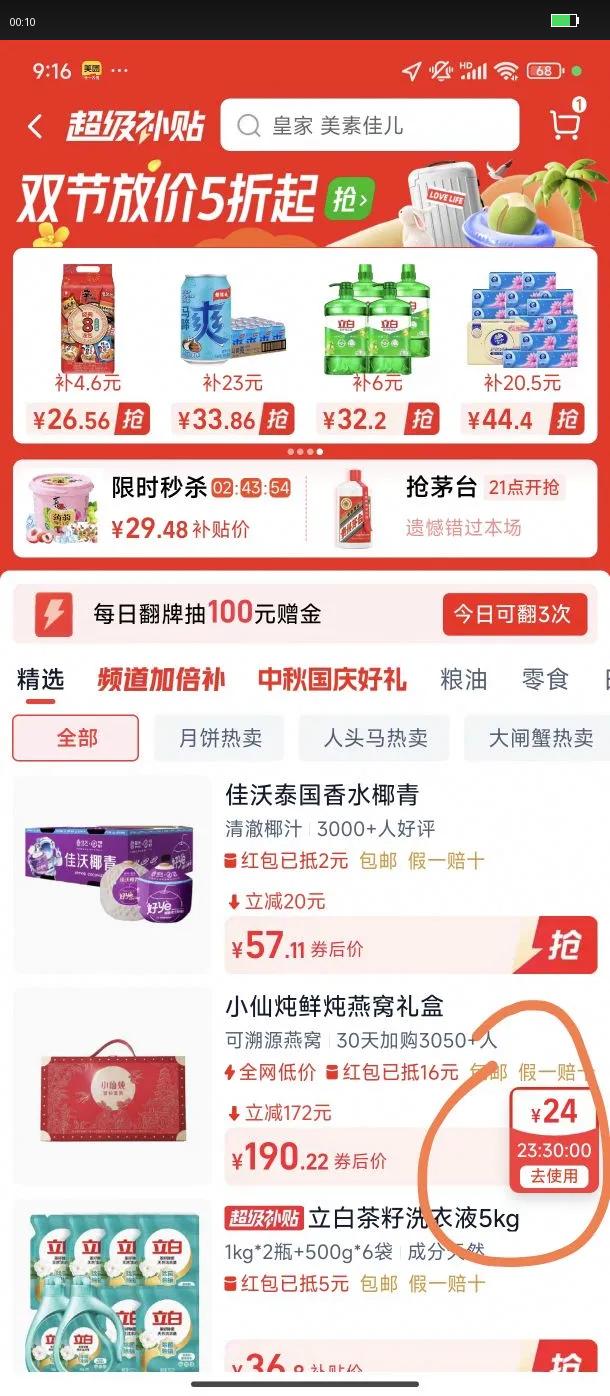The height and width of the screenshot is (1396, 610).
Task: Switch to the 粮油 tab
Action: [x=464, y=680]
